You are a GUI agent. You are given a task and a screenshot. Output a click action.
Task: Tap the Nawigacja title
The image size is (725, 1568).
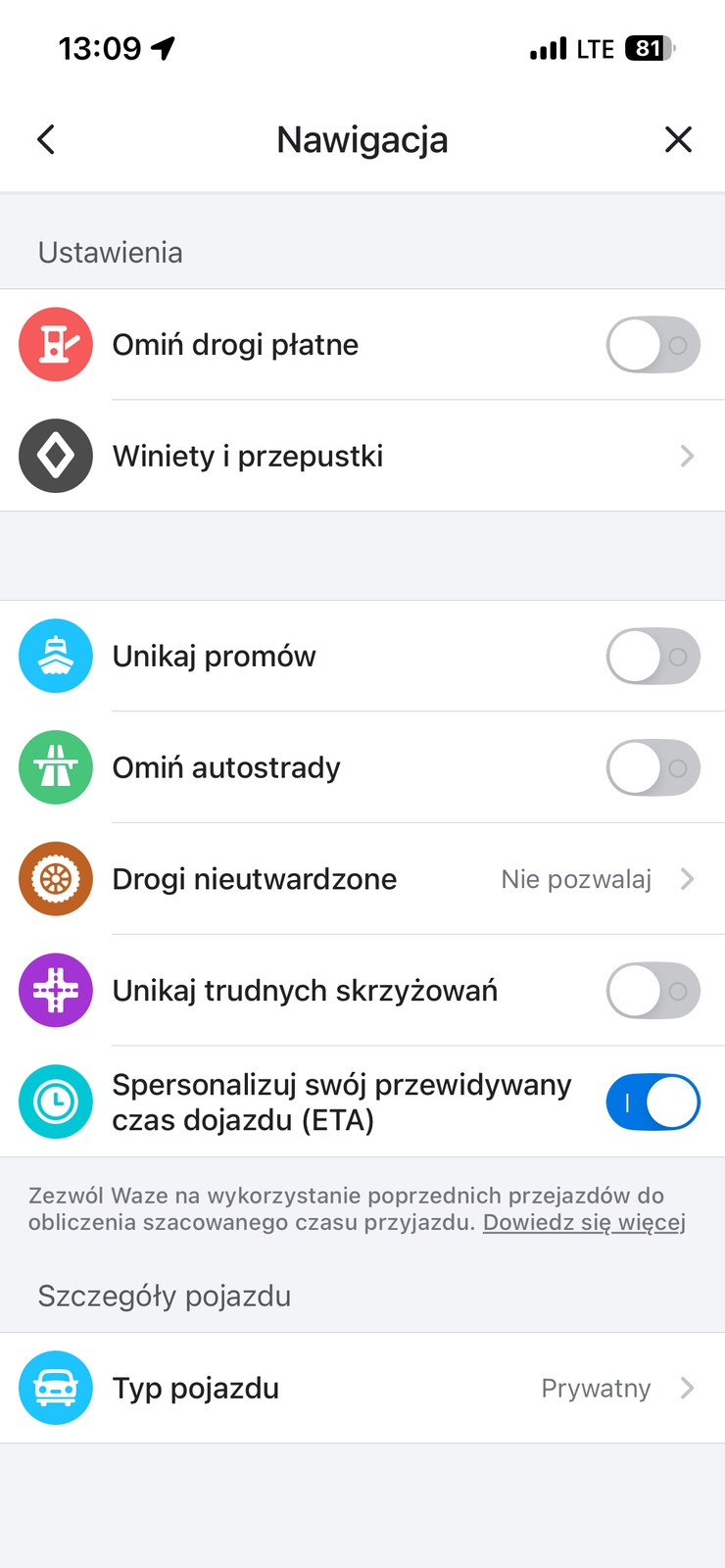pos(362,139)
